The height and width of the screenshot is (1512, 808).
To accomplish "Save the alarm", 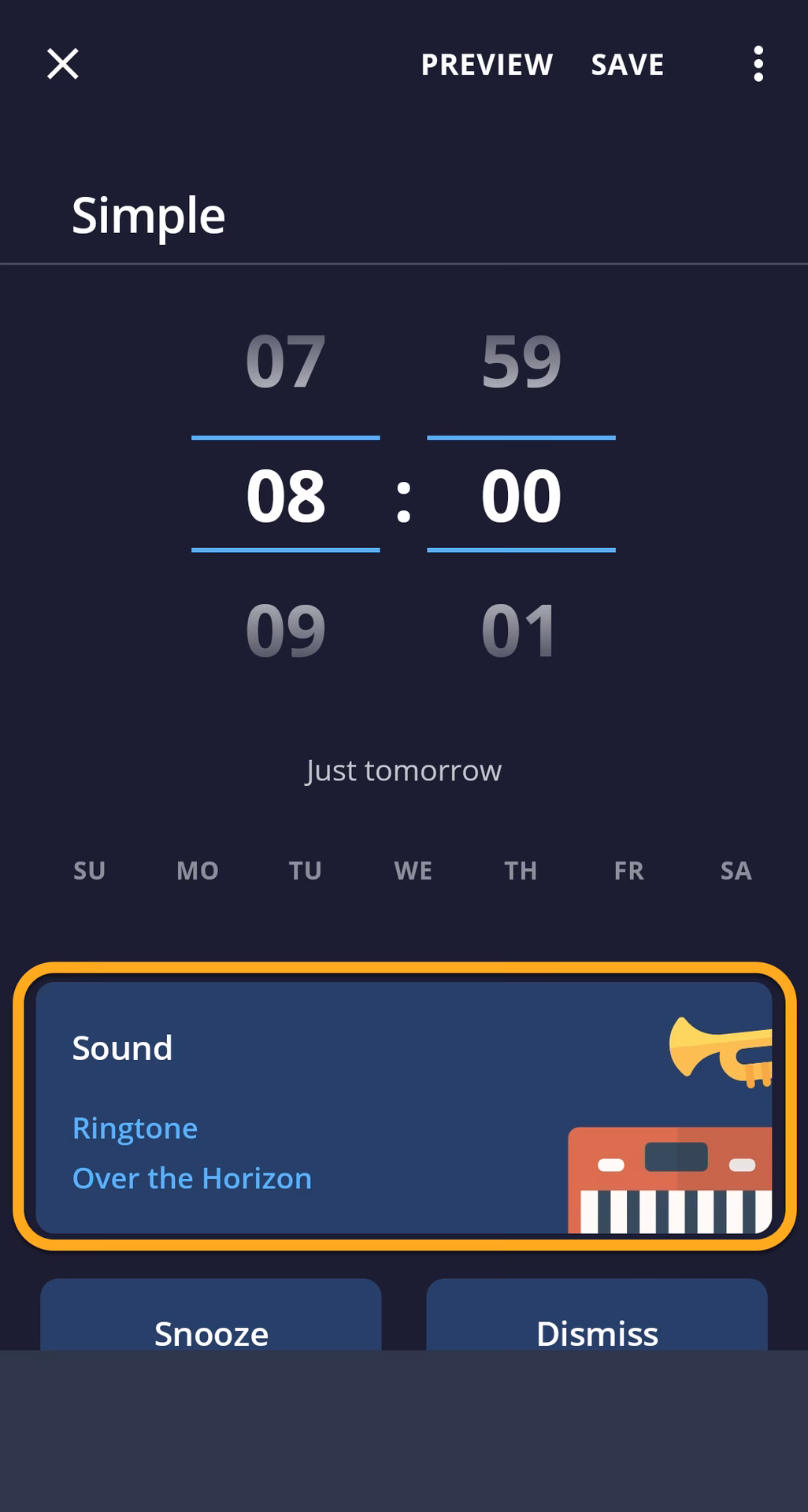I will [x=627, y=65].
